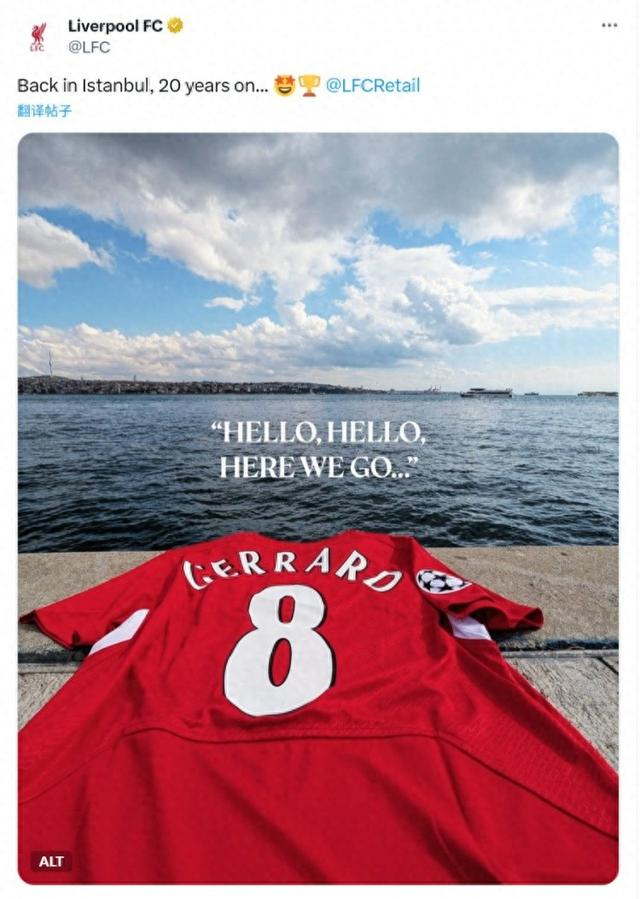Image resolution: width=640 pixels, height=899 pixels.
Task: Show the image's ALT description
Action: [x=51, y=861]
